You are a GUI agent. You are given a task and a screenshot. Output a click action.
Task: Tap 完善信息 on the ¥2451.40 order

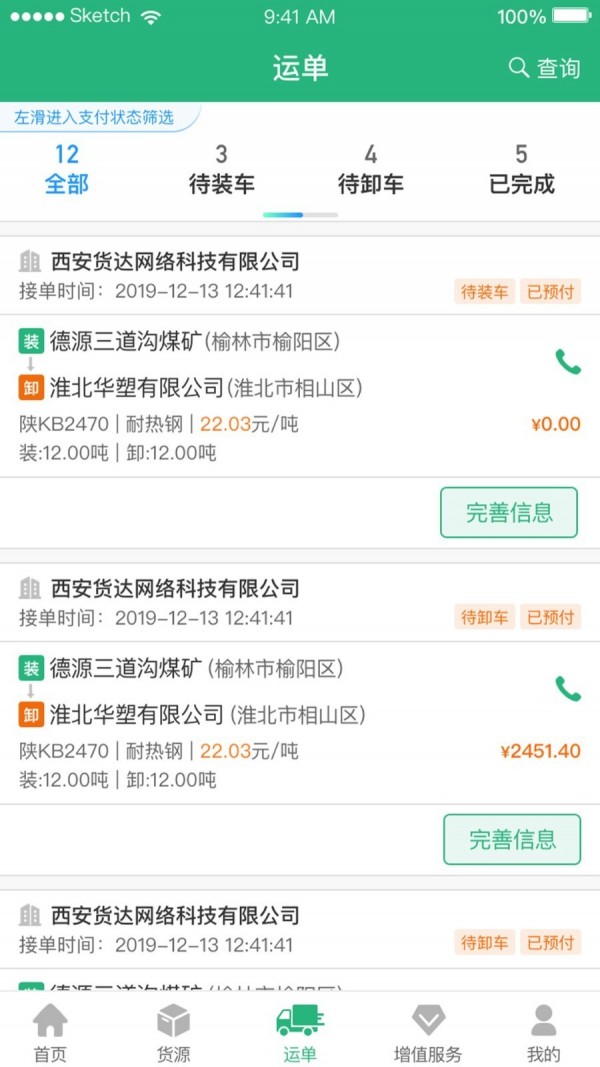click(512, 839)
